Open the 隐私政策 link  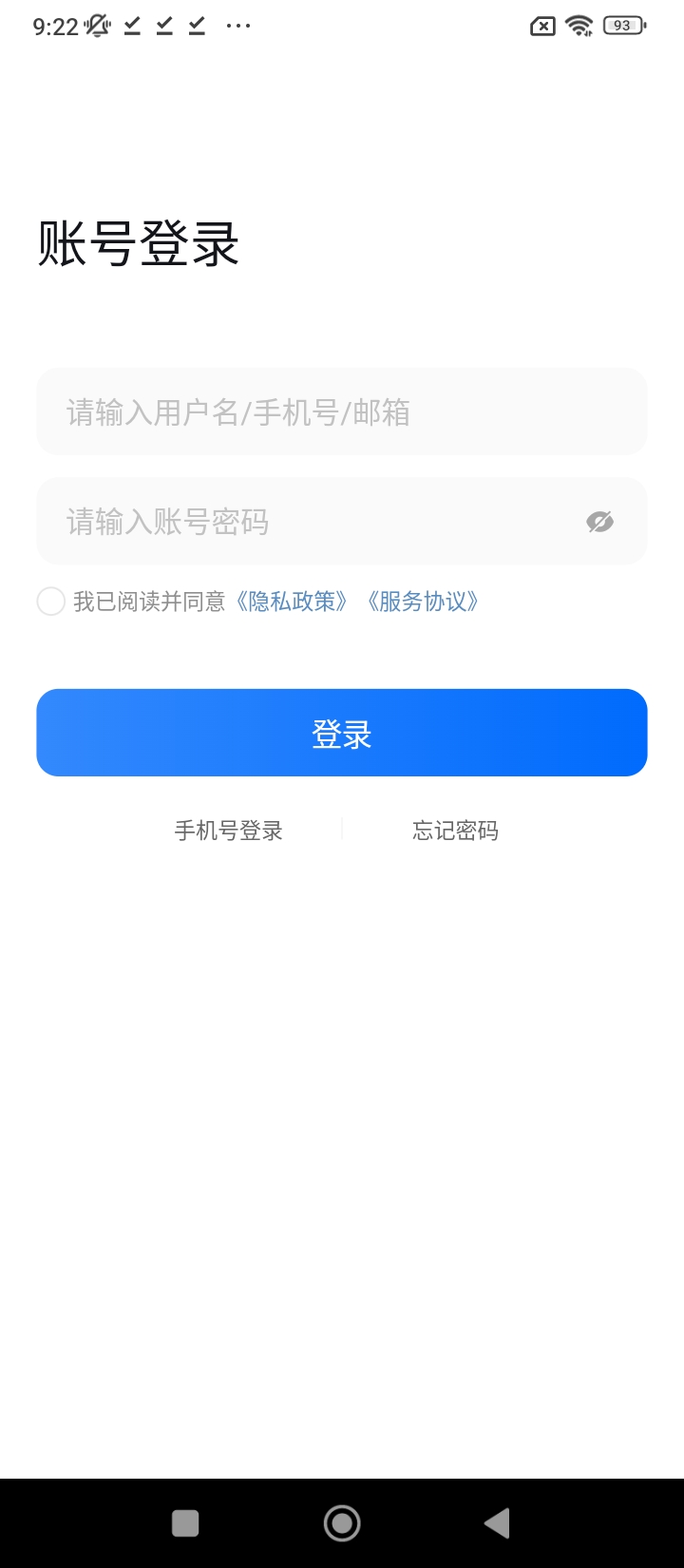(x=292, y=602)
